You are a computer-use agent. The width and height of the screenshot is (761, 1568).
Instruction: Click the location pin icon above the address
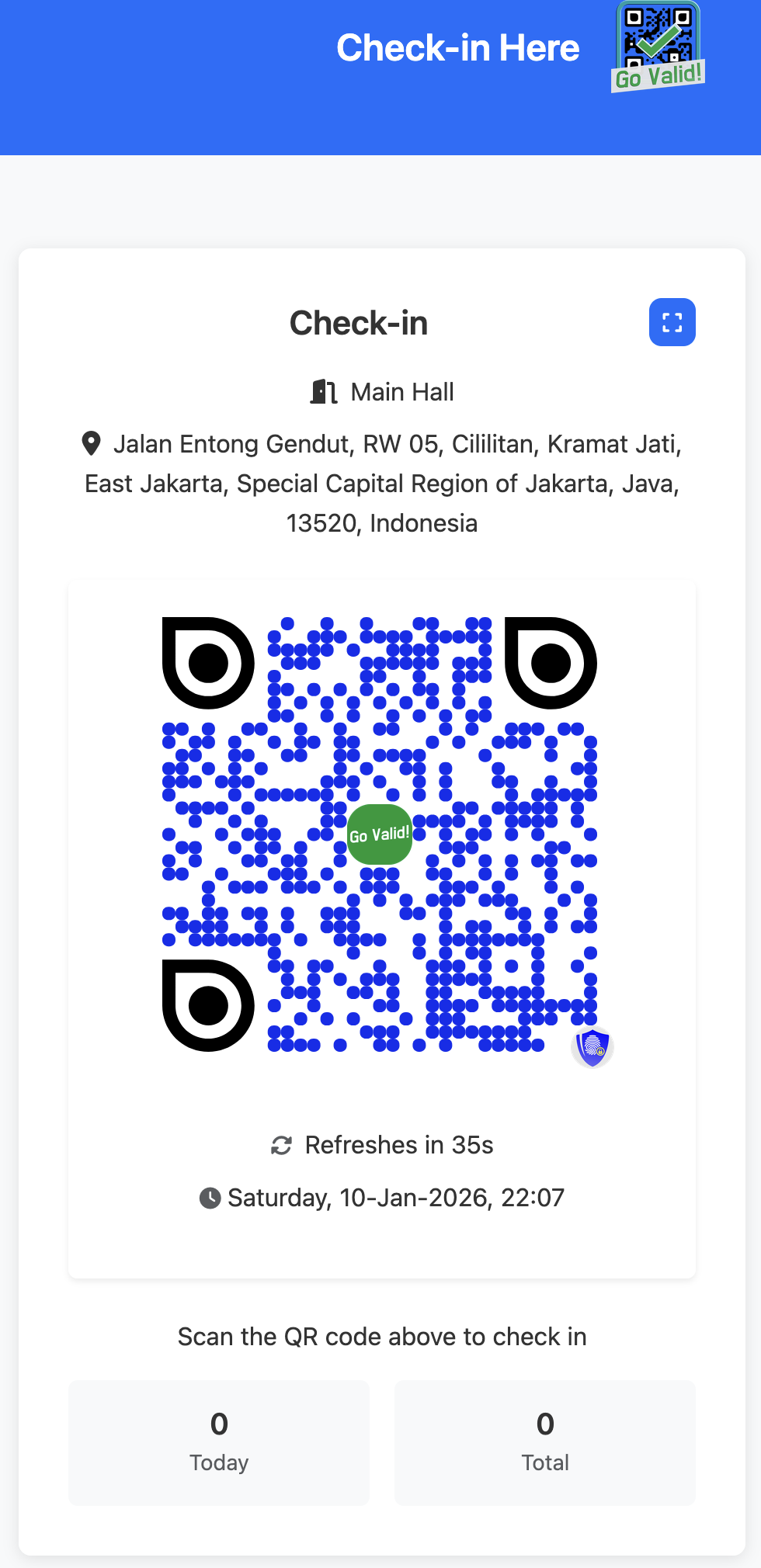click(93, 442)
